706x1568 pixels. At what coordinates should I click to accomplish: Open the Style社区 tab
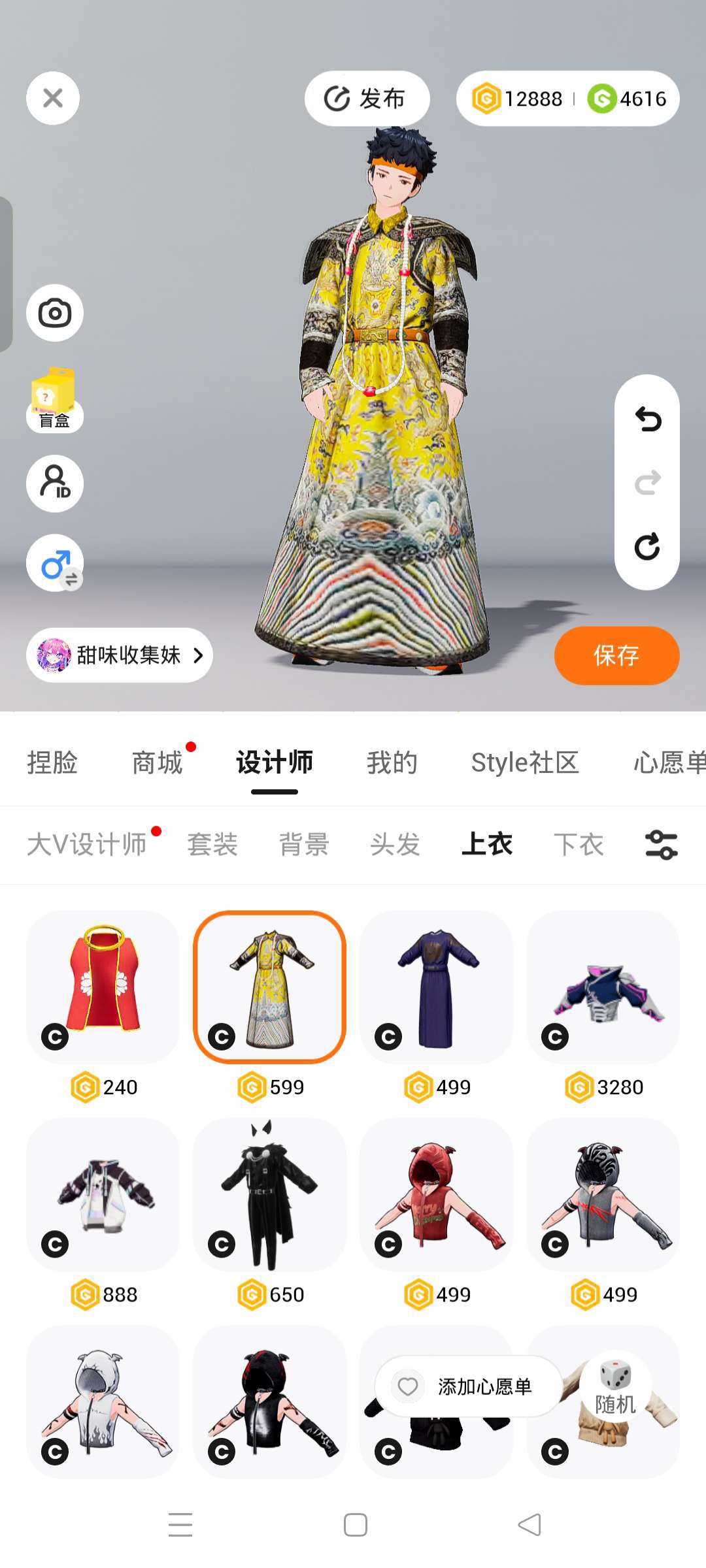pyautogui.click(x=525, y=762)
